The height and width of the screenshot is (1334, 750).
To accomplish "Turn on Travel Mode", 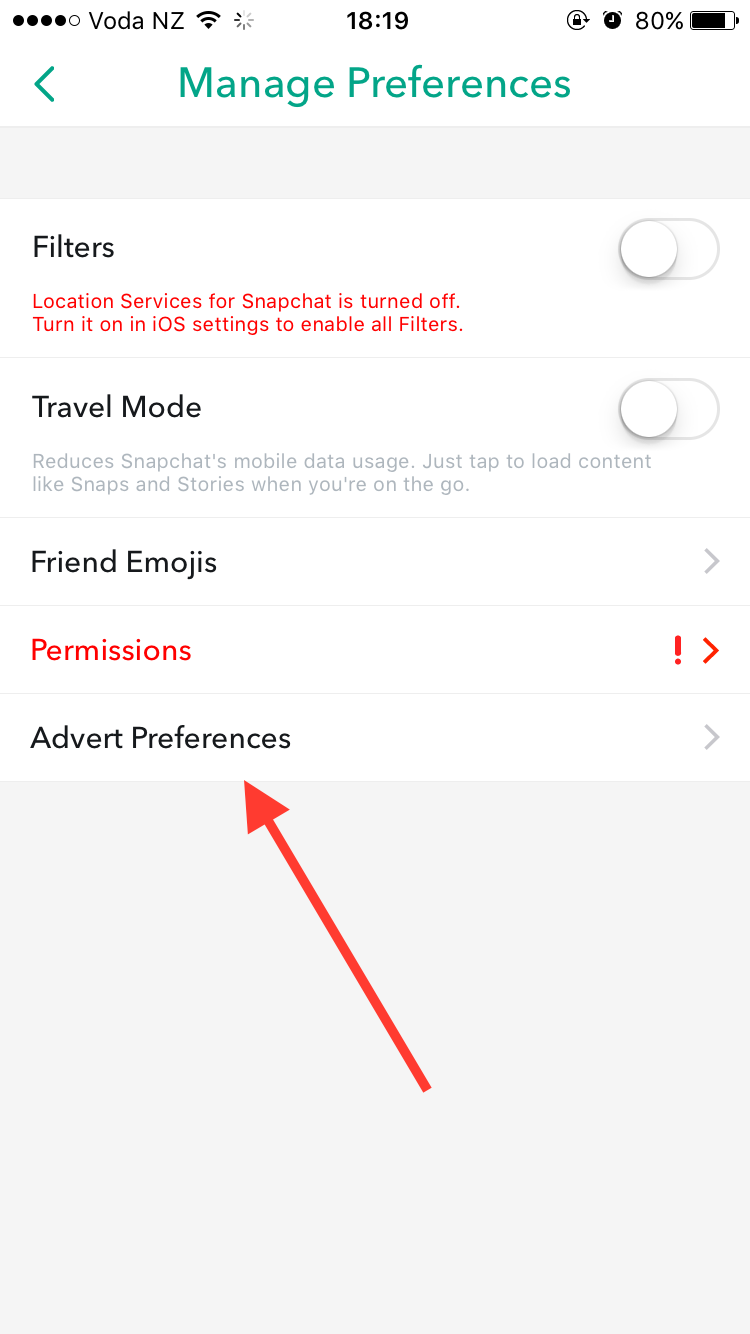I will tap(669, 409).
